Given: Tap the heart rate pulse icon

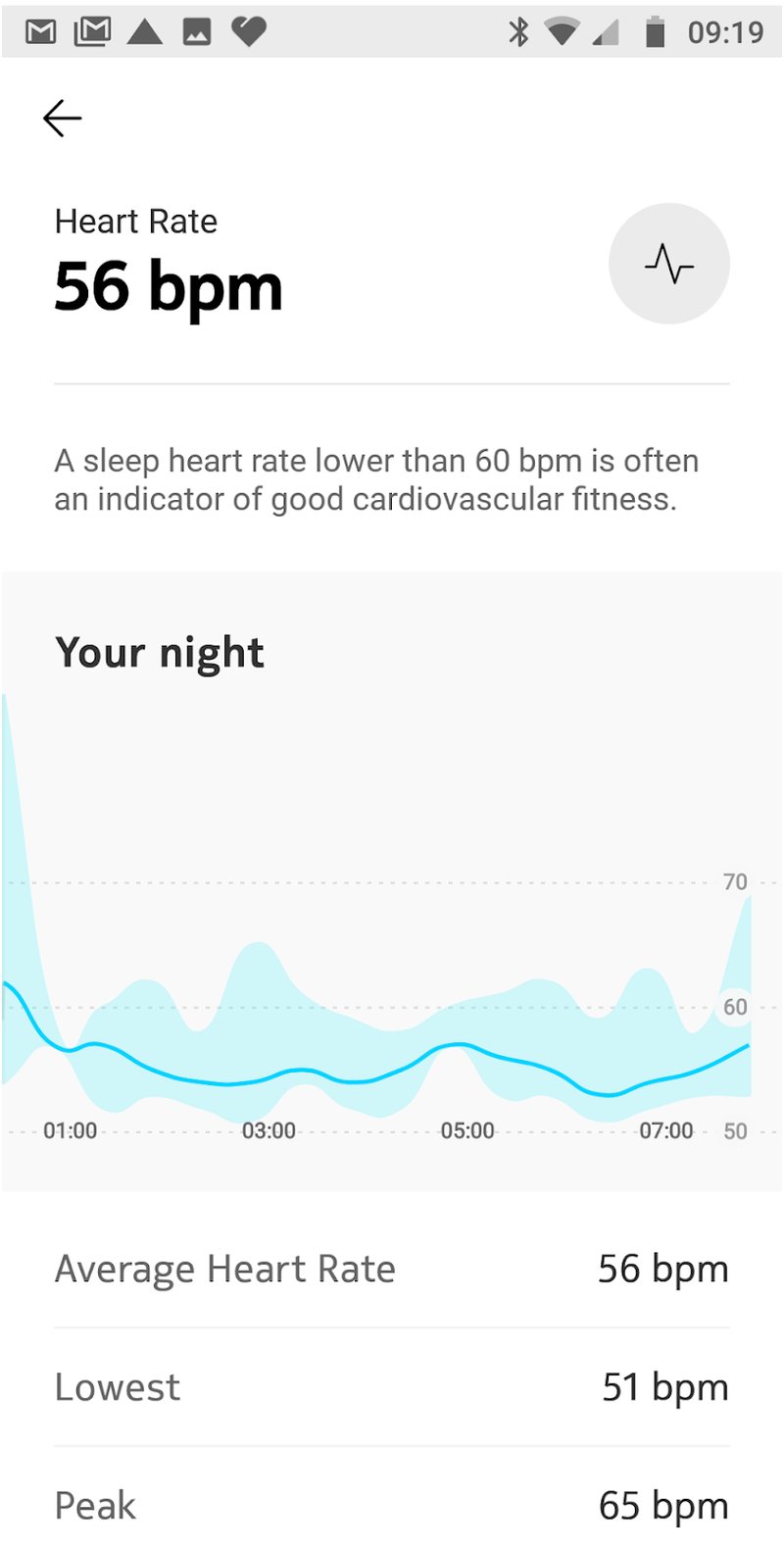Looking at the screenshot, I should 669,264.
